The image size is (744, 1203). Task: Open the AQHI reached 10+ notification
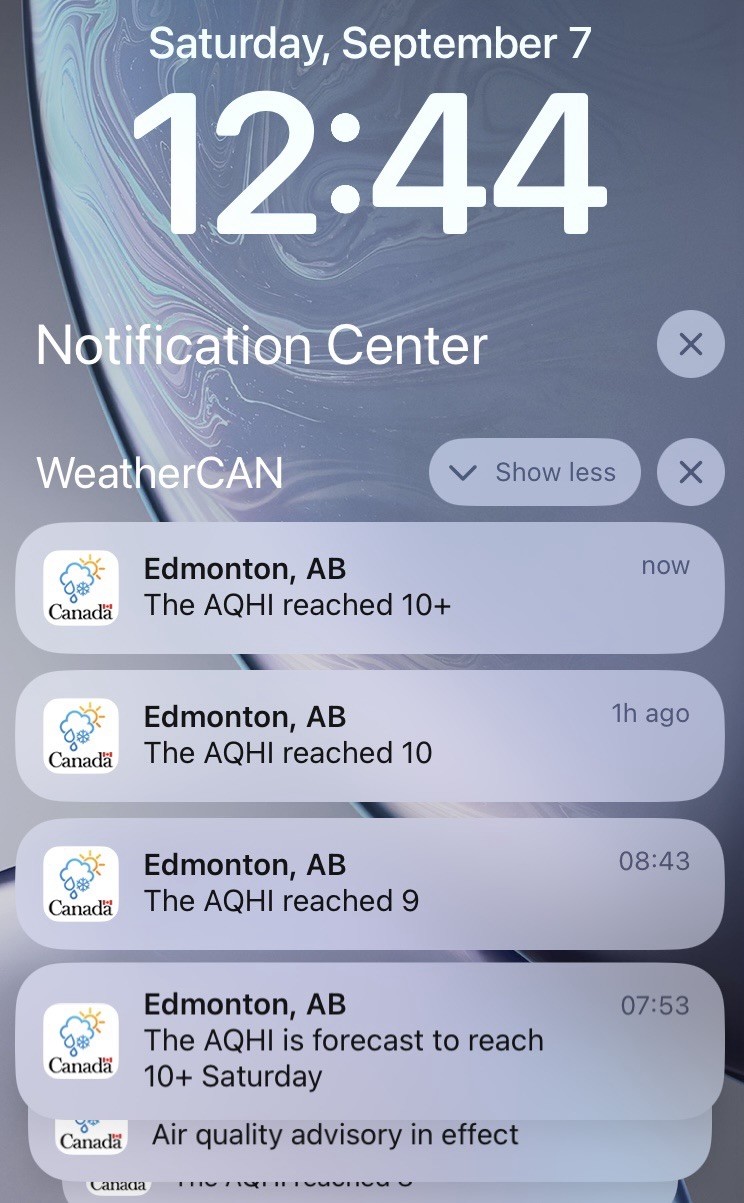tap(370, 588)
